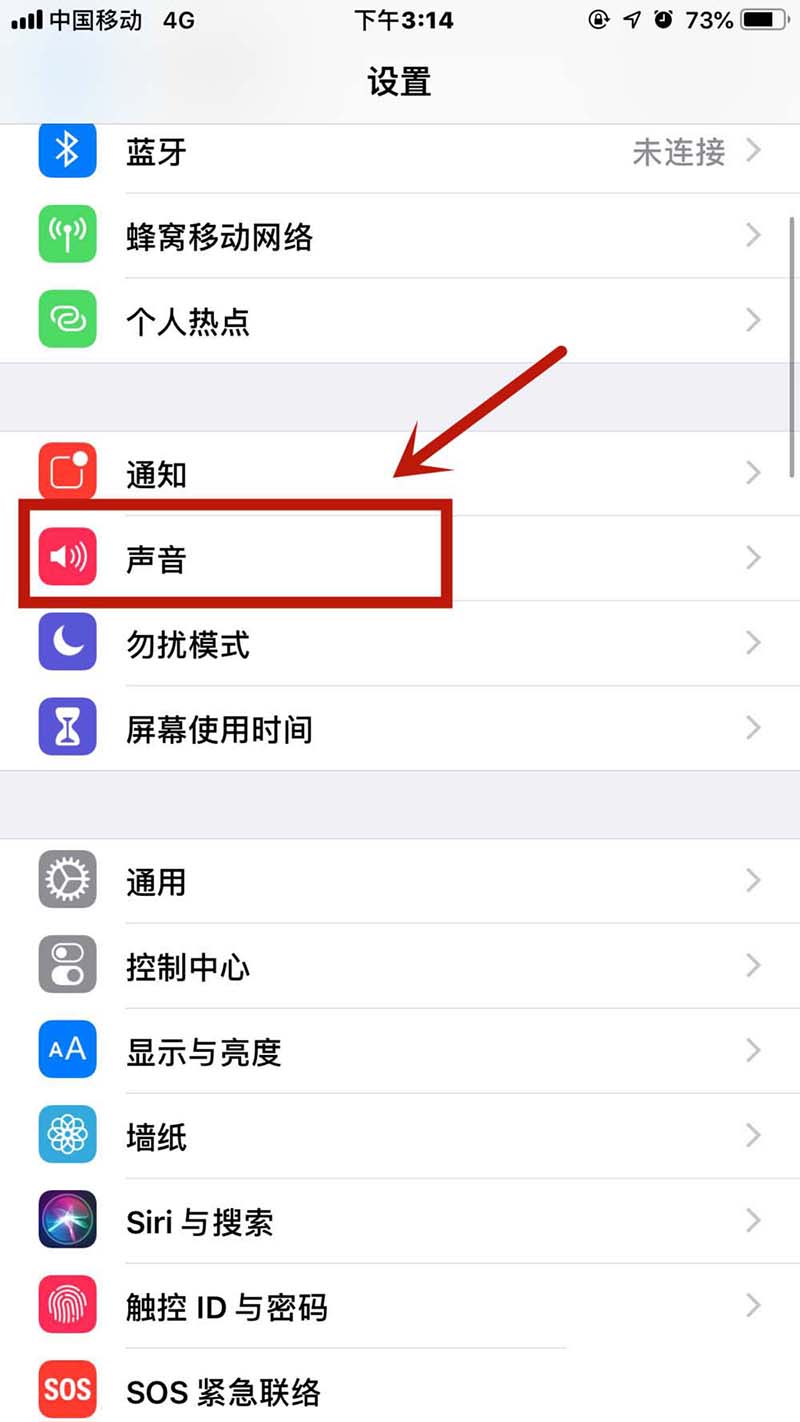Open the 通知 notifications settings
Image resolution: width=800 pixels, height=1422 pixels.
(x=400, y=474)
